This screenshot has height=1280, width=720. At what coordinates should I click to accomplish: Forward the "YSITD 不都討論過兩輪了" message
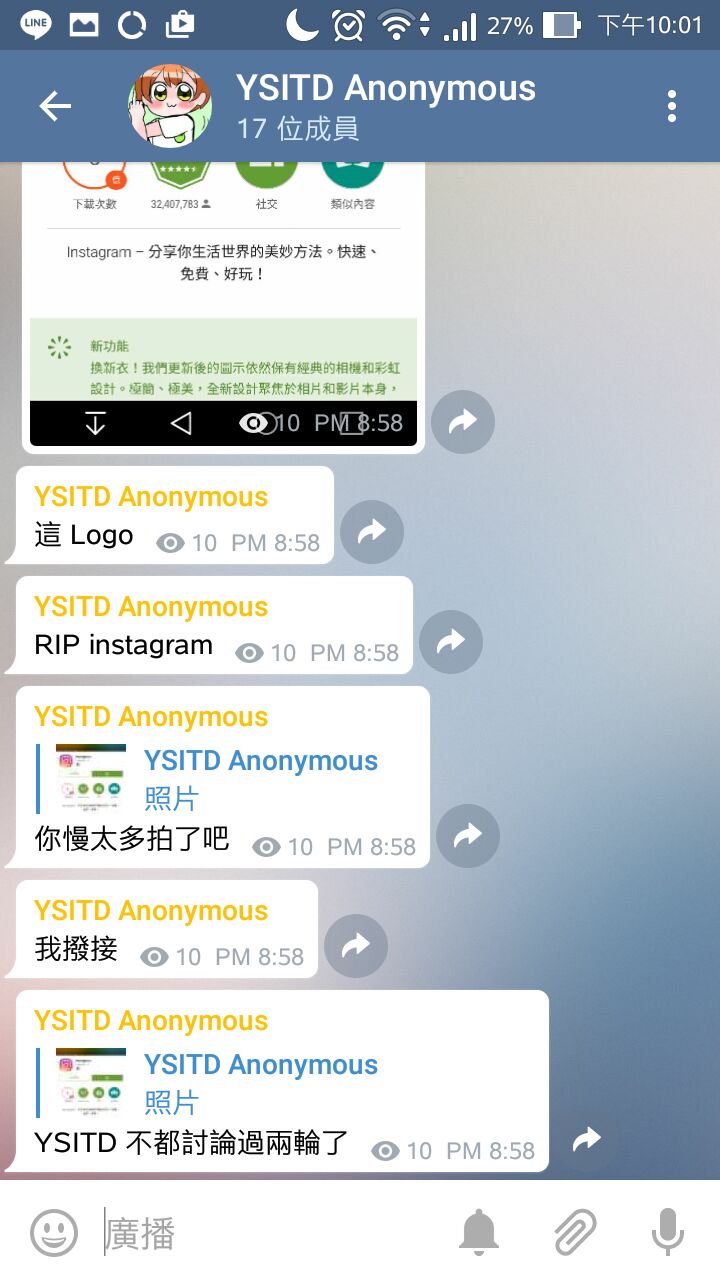point(586,1138)
